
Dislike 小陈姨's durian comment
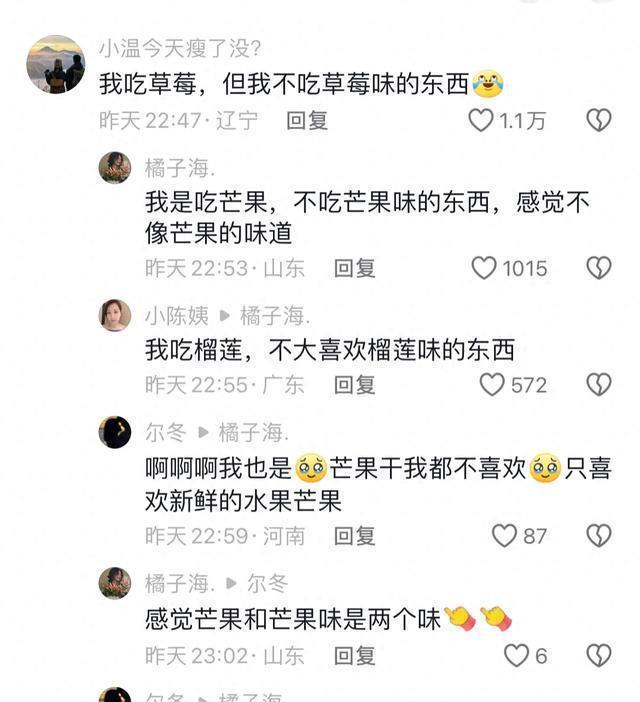point(598,385)
